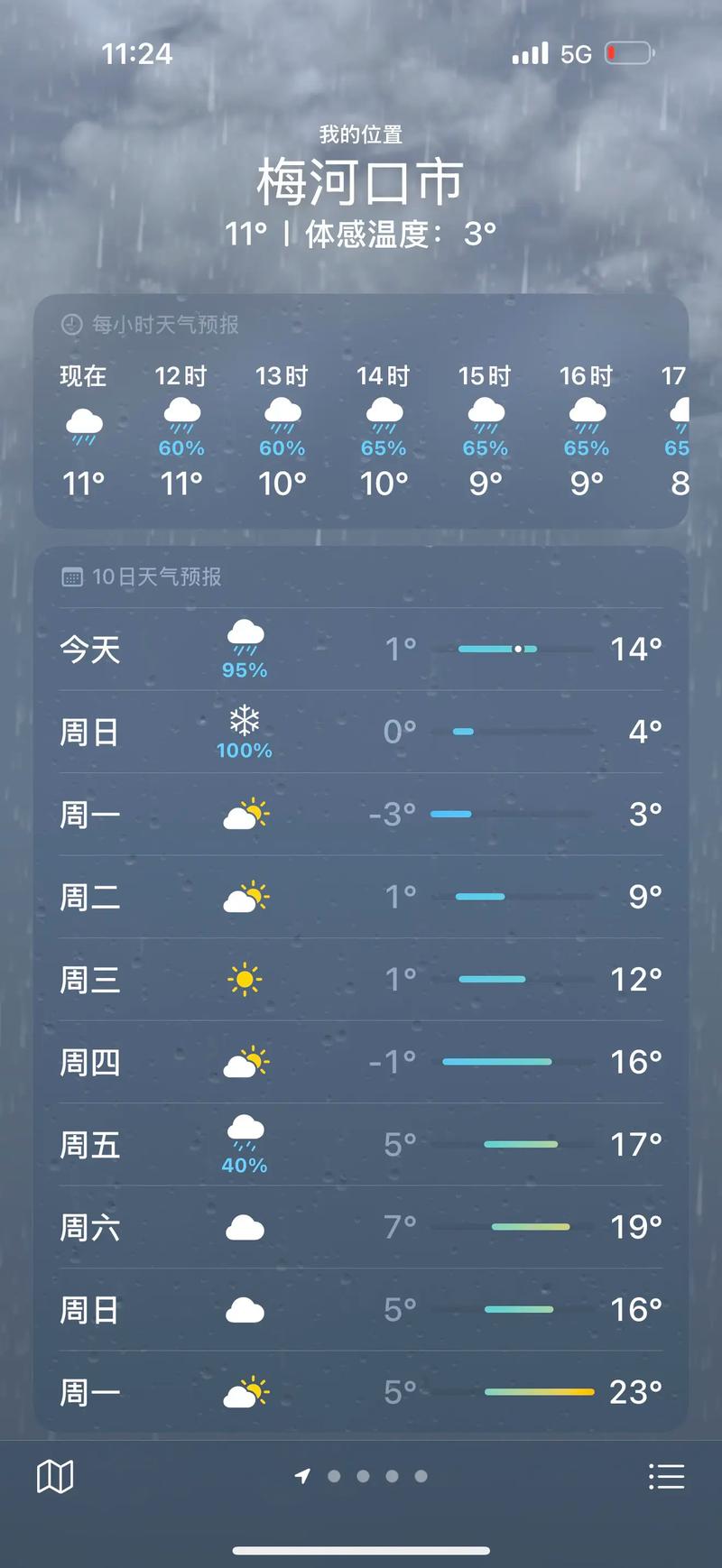Tap the 周五 40% precipitation label
Image resolution: width=722 pixels, height=1568 pixels.
pos(244,1165)
